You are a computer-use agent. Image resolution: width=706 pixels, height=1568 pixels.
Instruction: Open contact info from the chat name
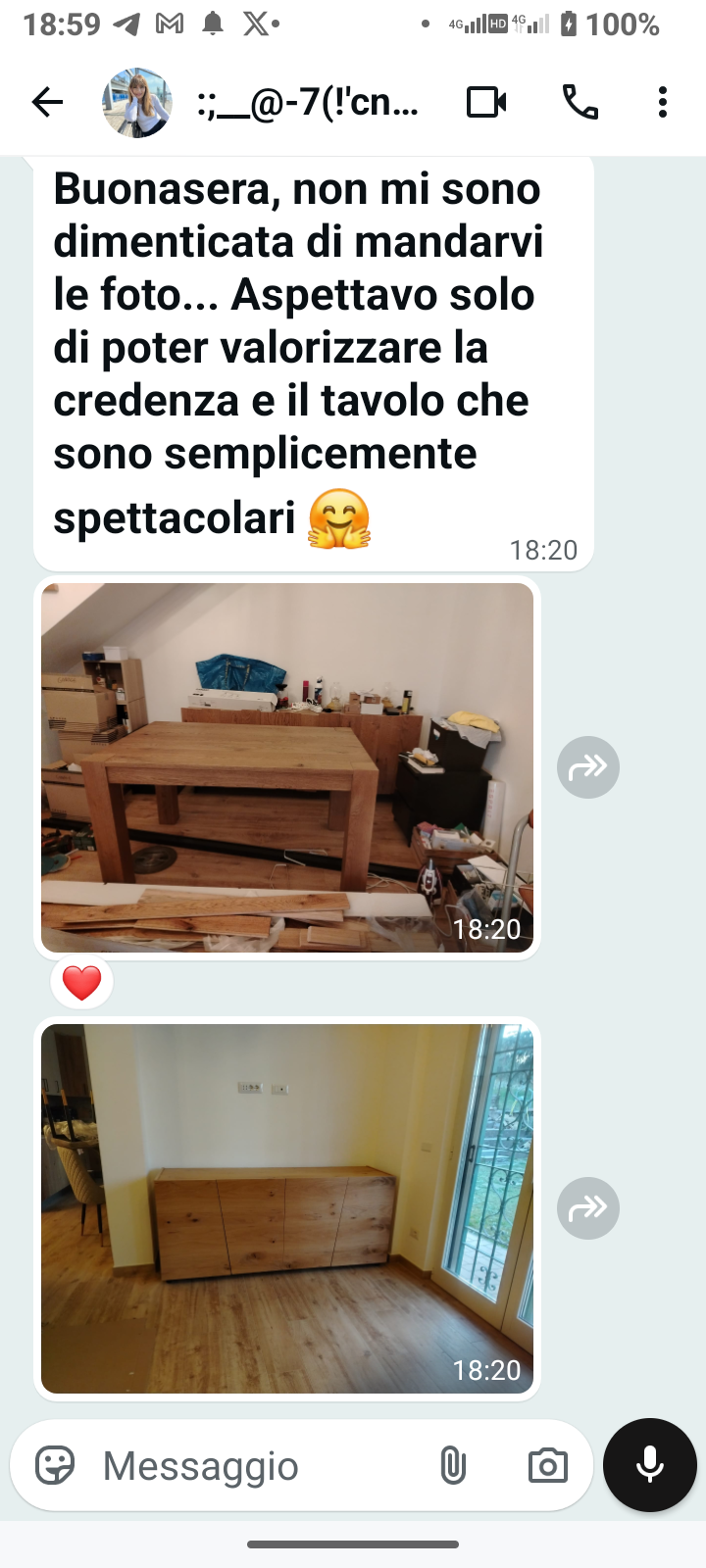click(308, 102)
